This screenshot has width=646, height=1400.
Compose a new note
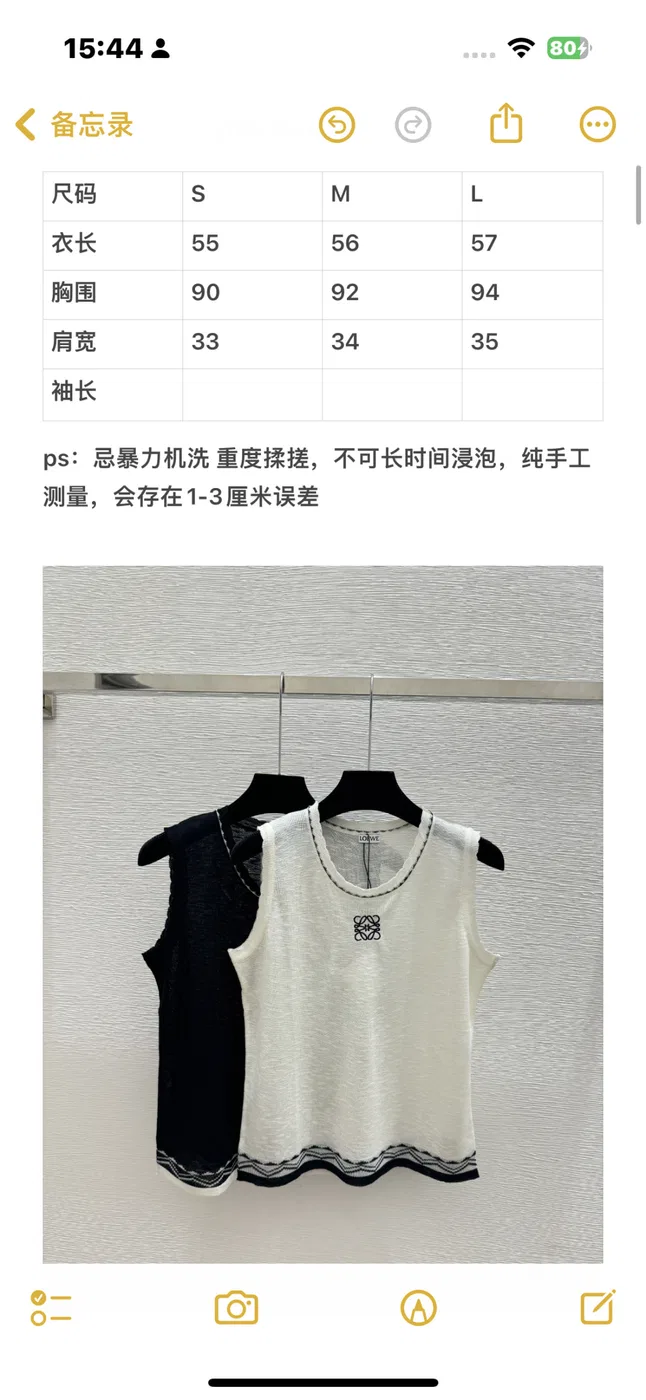(598, 1307)
